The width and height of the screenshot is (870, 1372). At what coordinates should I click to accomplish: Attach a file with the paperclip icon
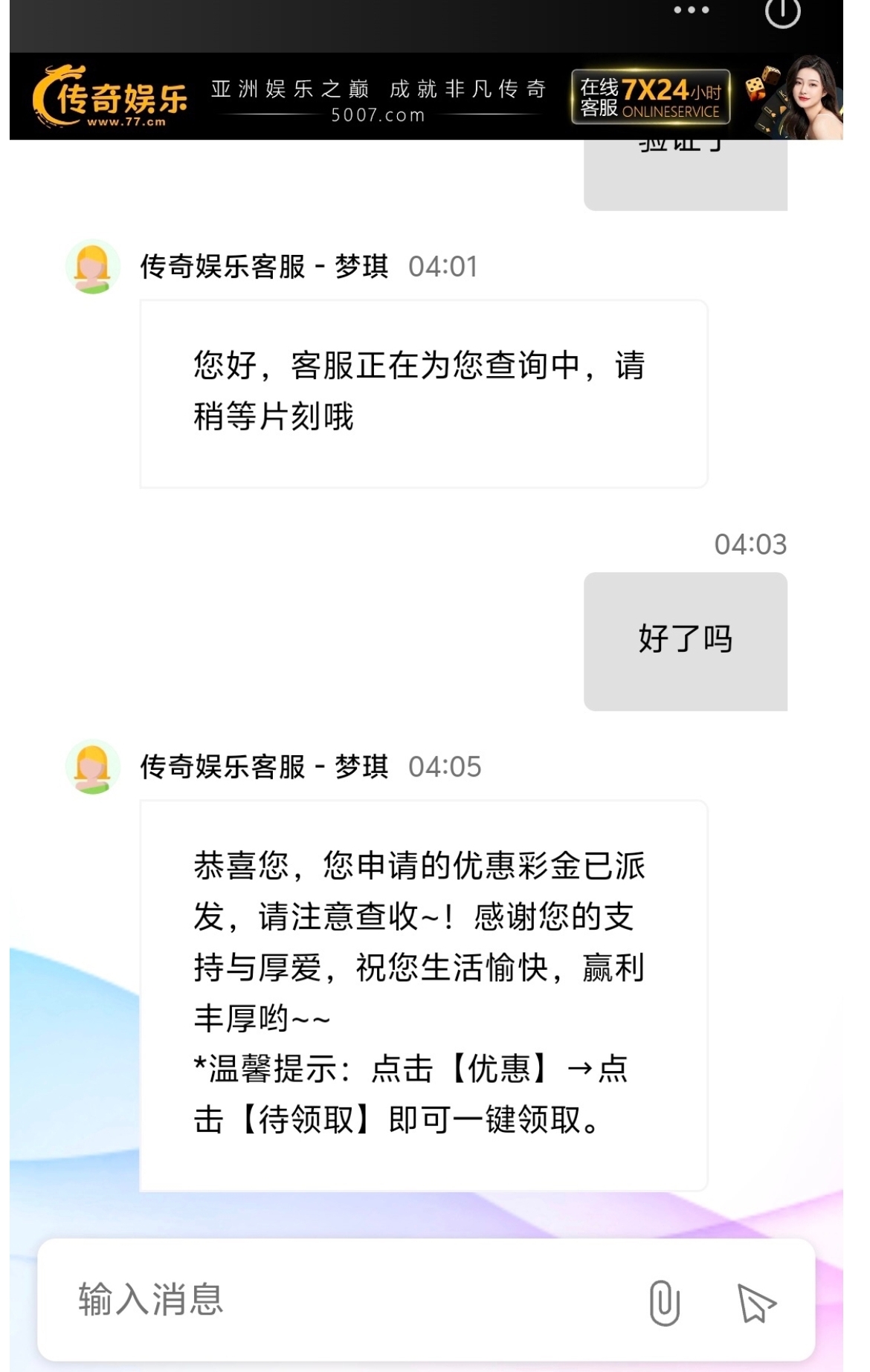click(664, 1302)
